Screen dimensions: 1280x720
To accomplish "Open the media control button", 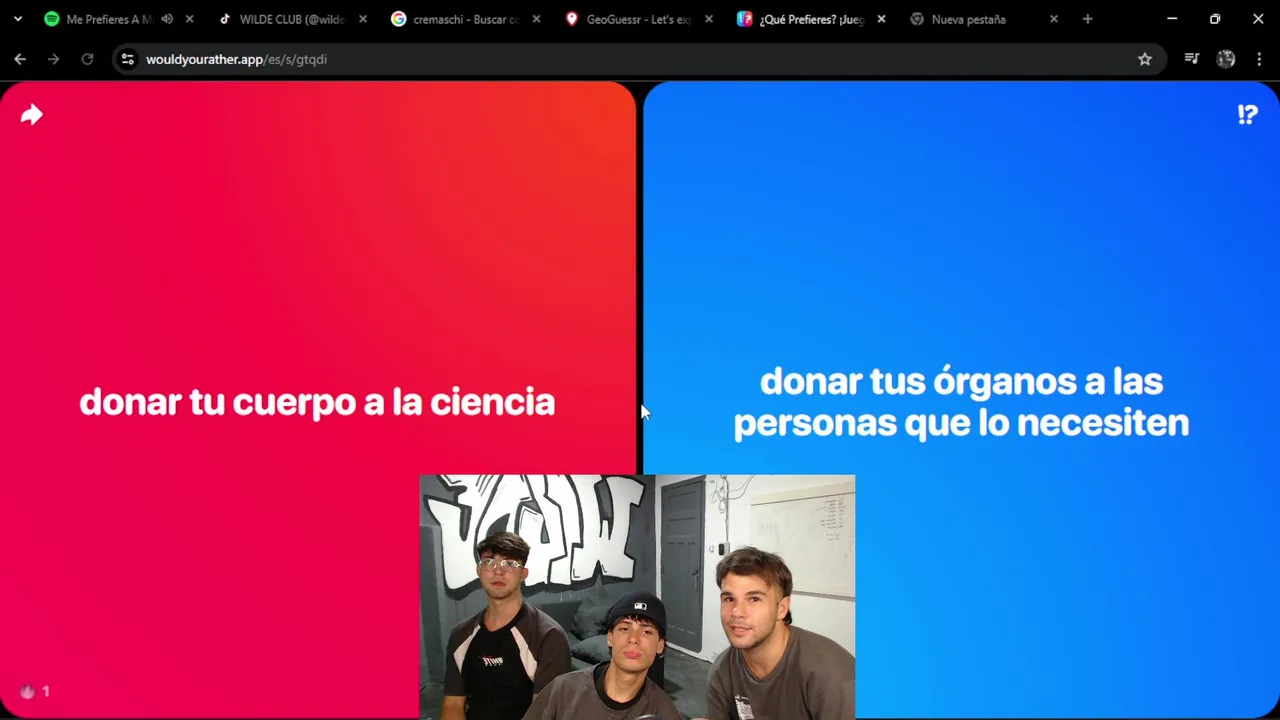I will tap(1191, 59).
